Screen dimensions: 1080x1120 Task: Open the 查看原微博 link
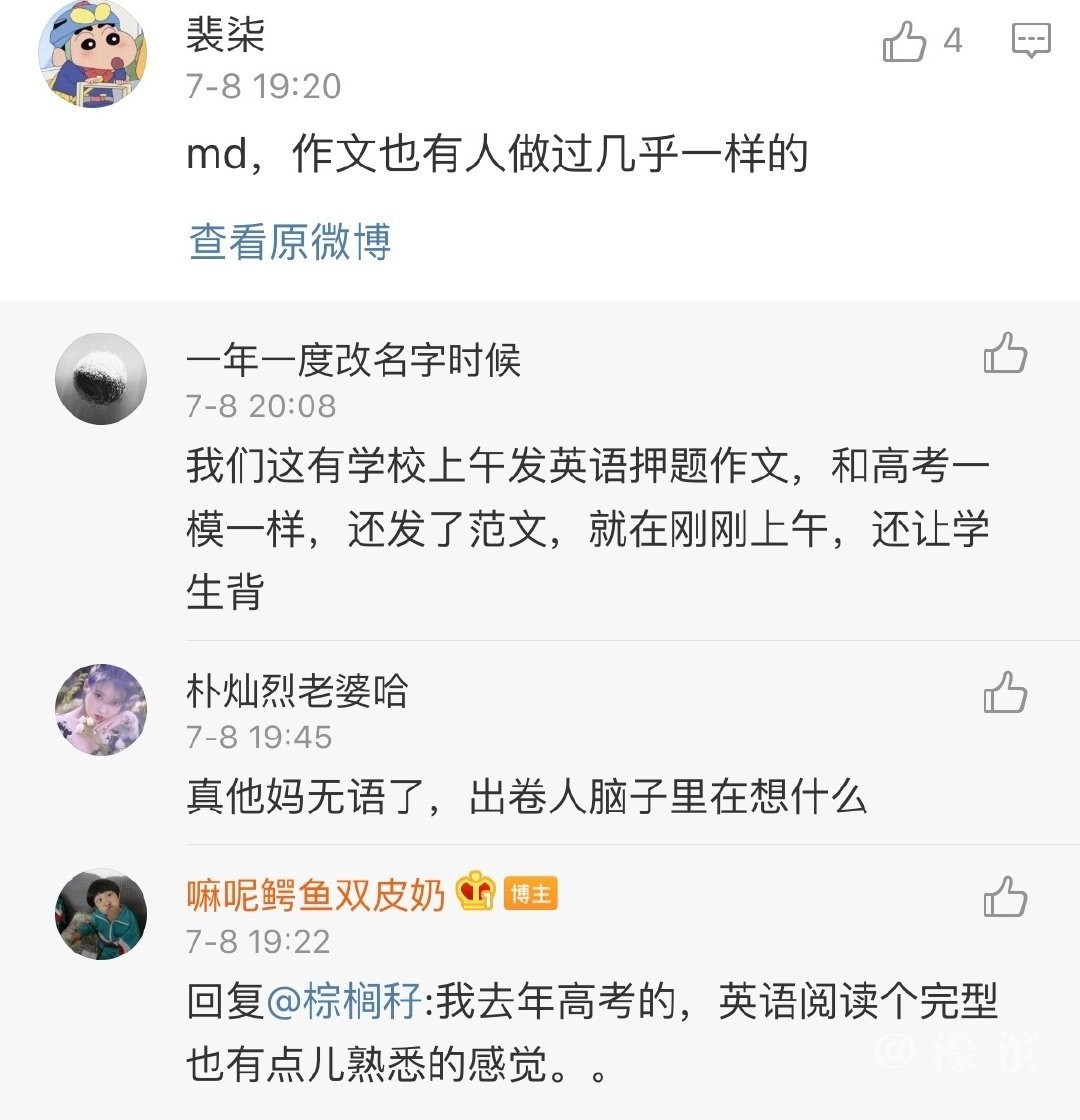coord(290,242)
